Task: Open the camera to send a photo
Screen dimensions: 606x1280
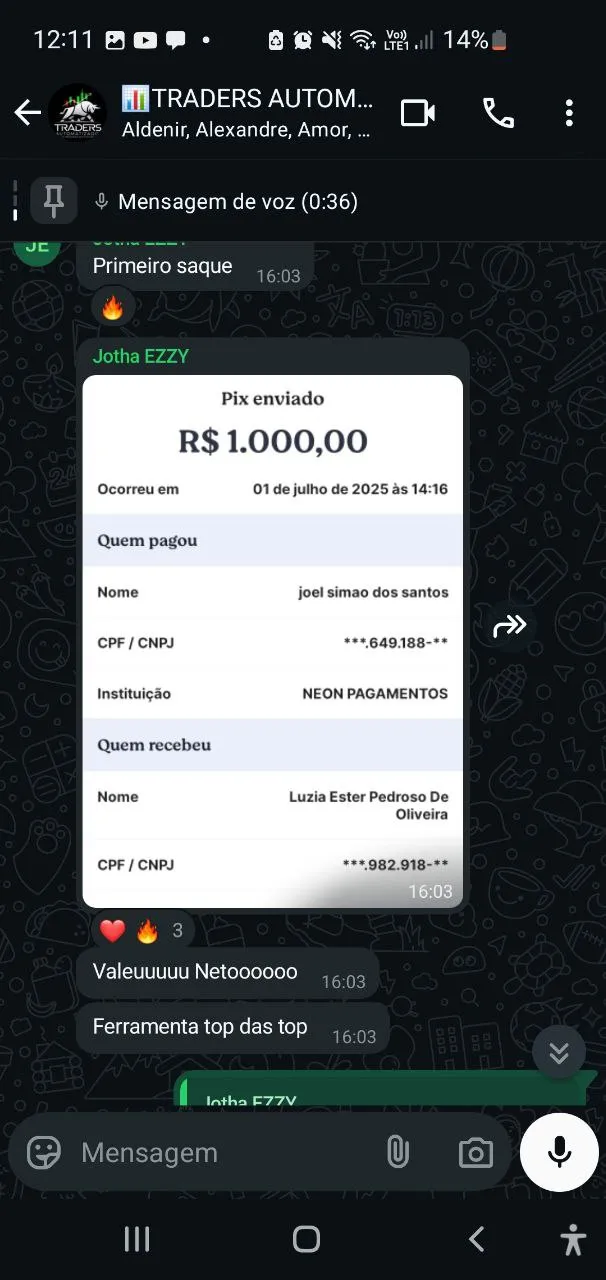Action: point(476,1153)
